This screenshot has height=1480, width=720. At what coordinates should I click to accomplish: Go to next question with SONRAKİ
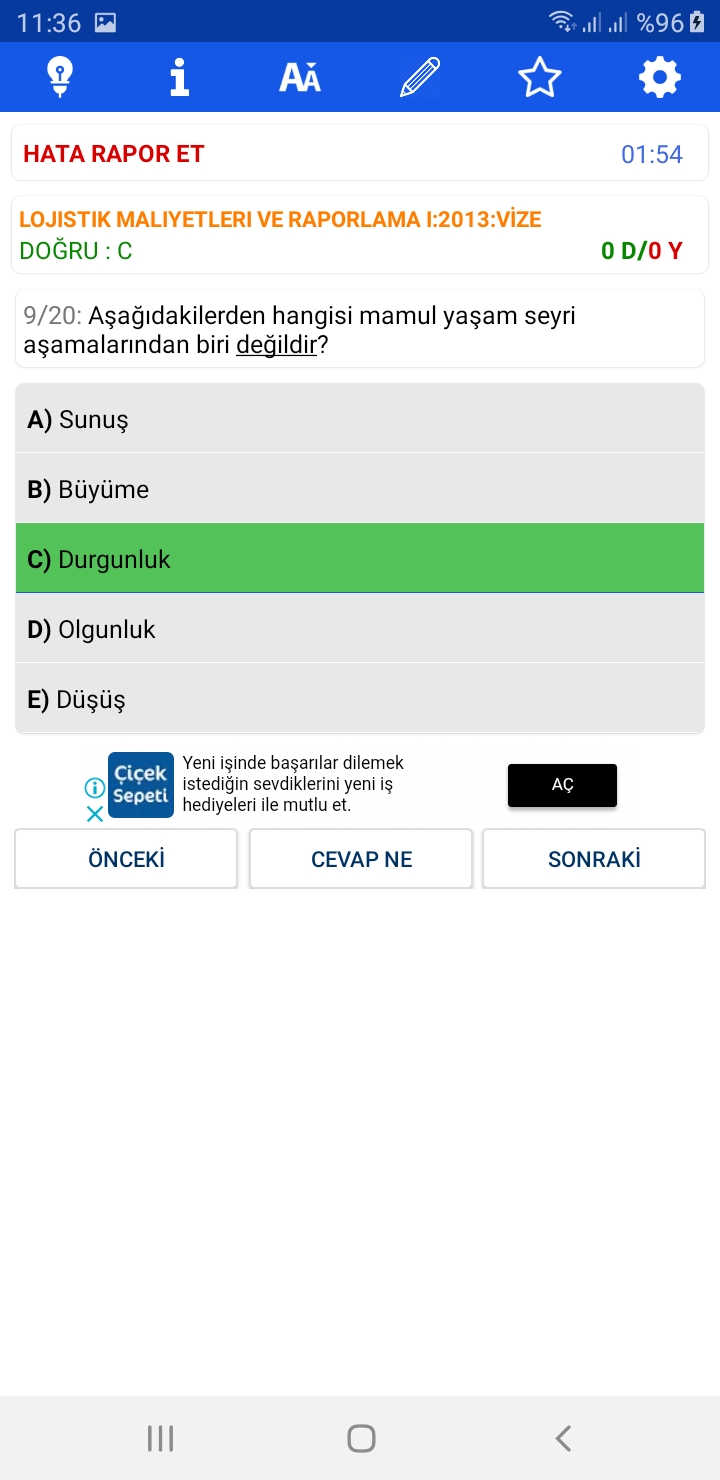[594, 859]
